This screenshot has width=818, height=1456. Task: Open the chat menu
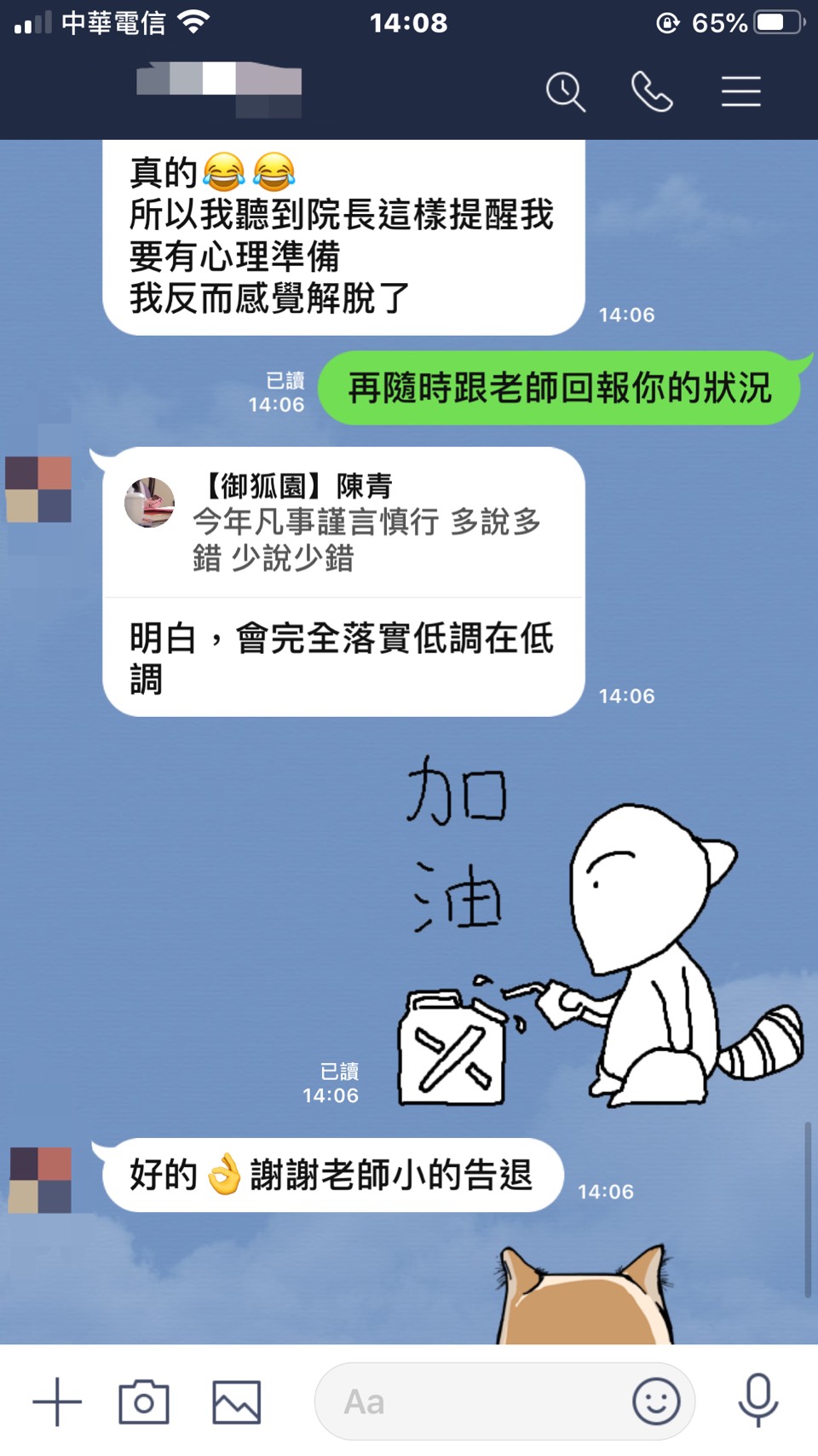pos(740,91)
